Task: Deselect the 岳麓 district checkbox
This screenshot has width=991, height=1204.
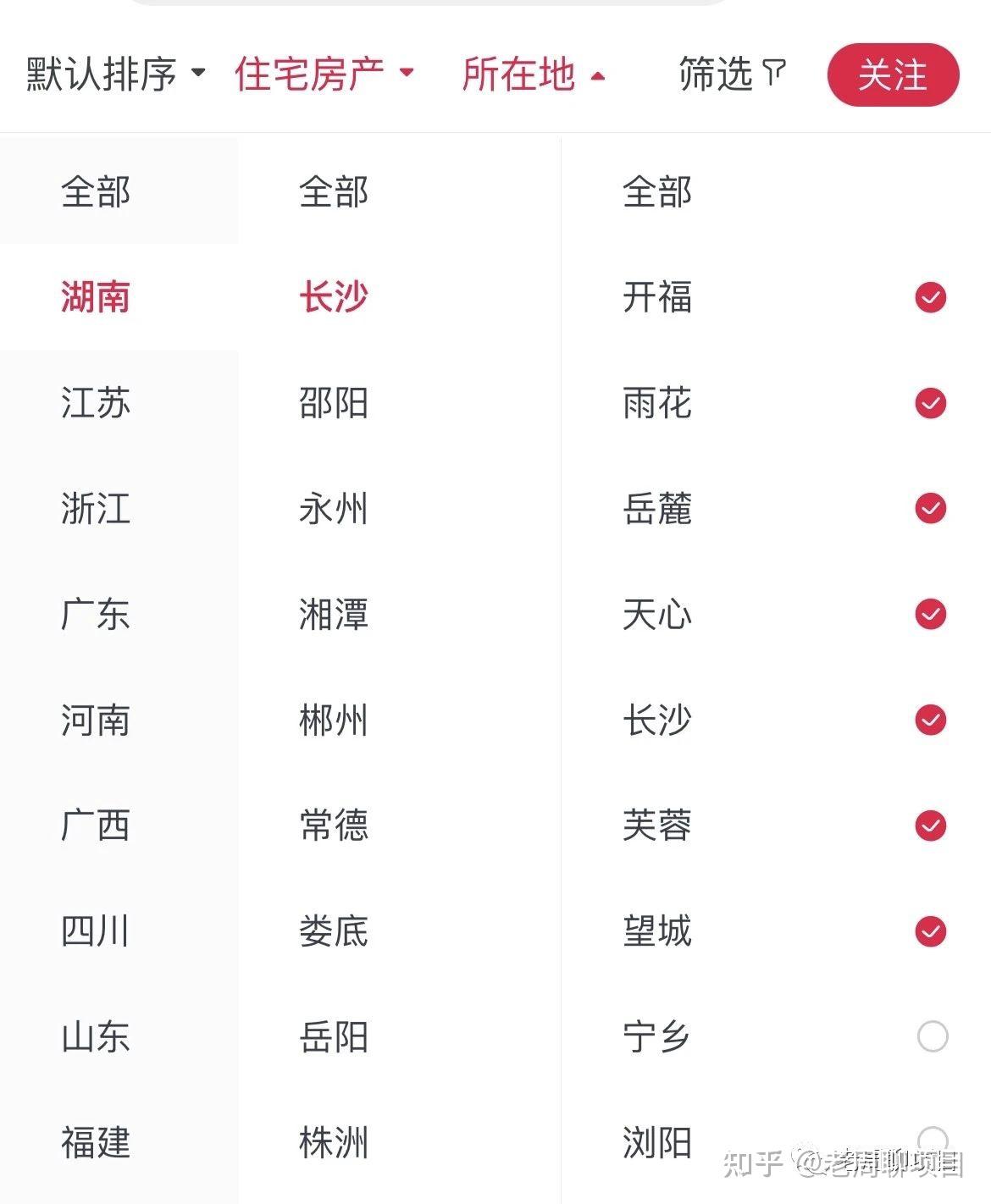Action: [x=930, y=508]
